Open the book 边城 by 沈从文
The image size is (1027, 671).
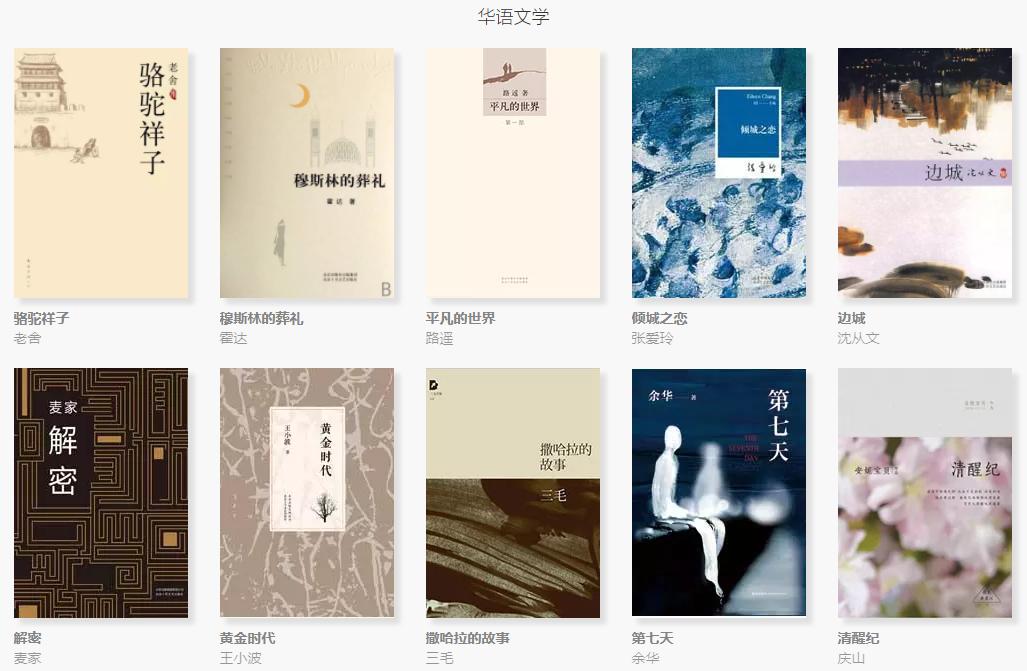tap(925, 173)
